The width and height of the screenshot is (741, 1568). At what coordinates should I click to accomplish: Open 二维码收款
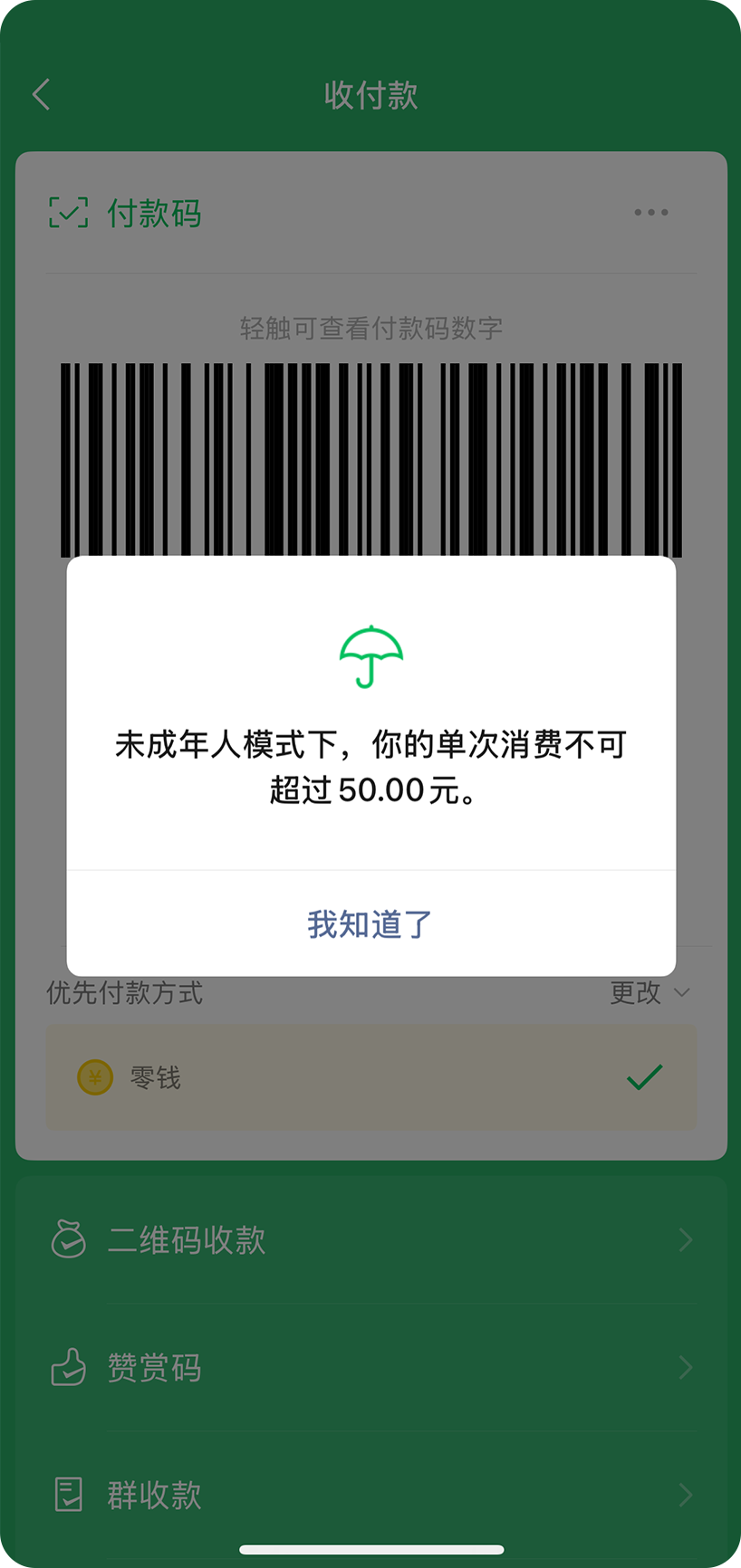click(371, 1240)
